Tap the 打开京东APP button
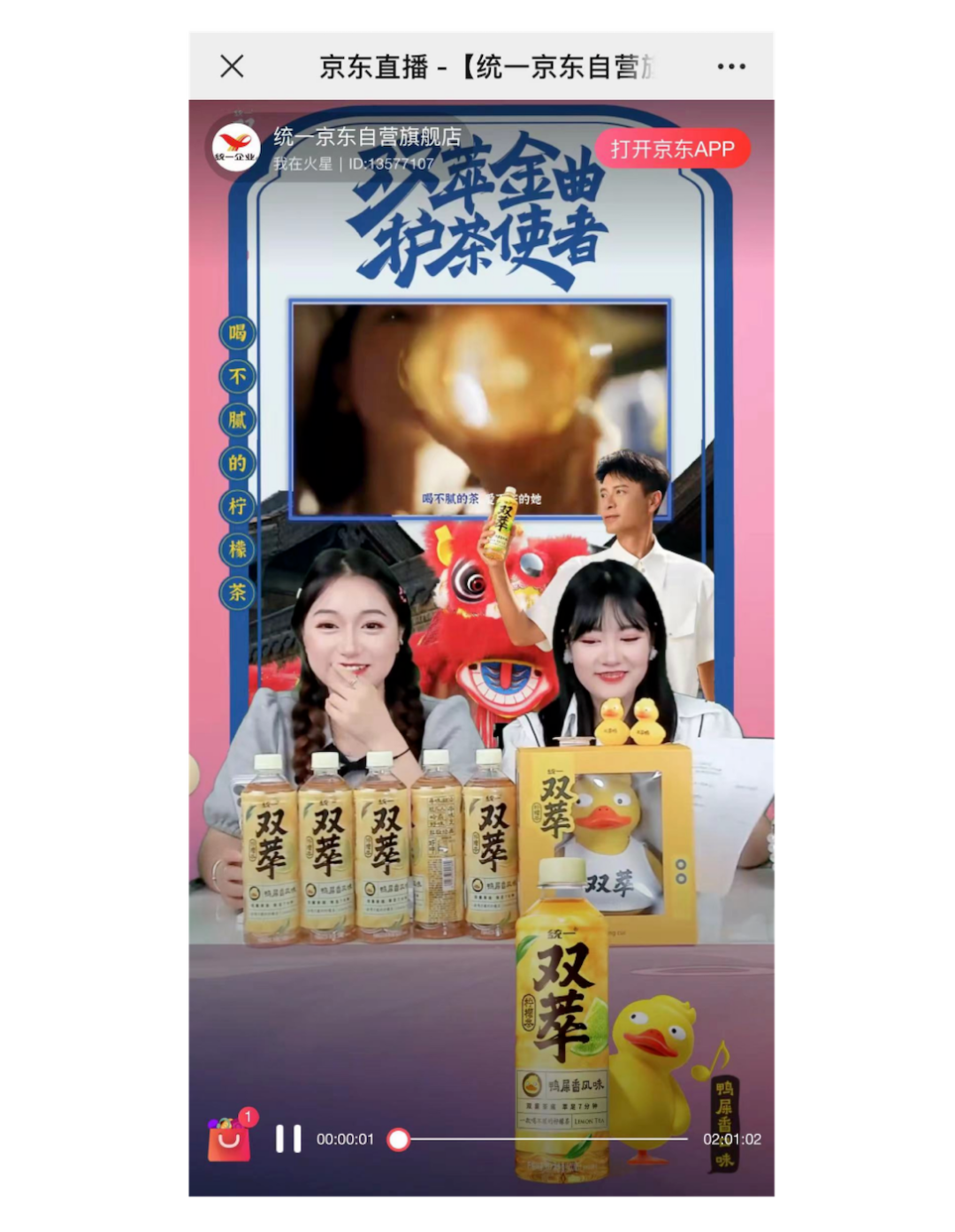 [x=672, y=149]
